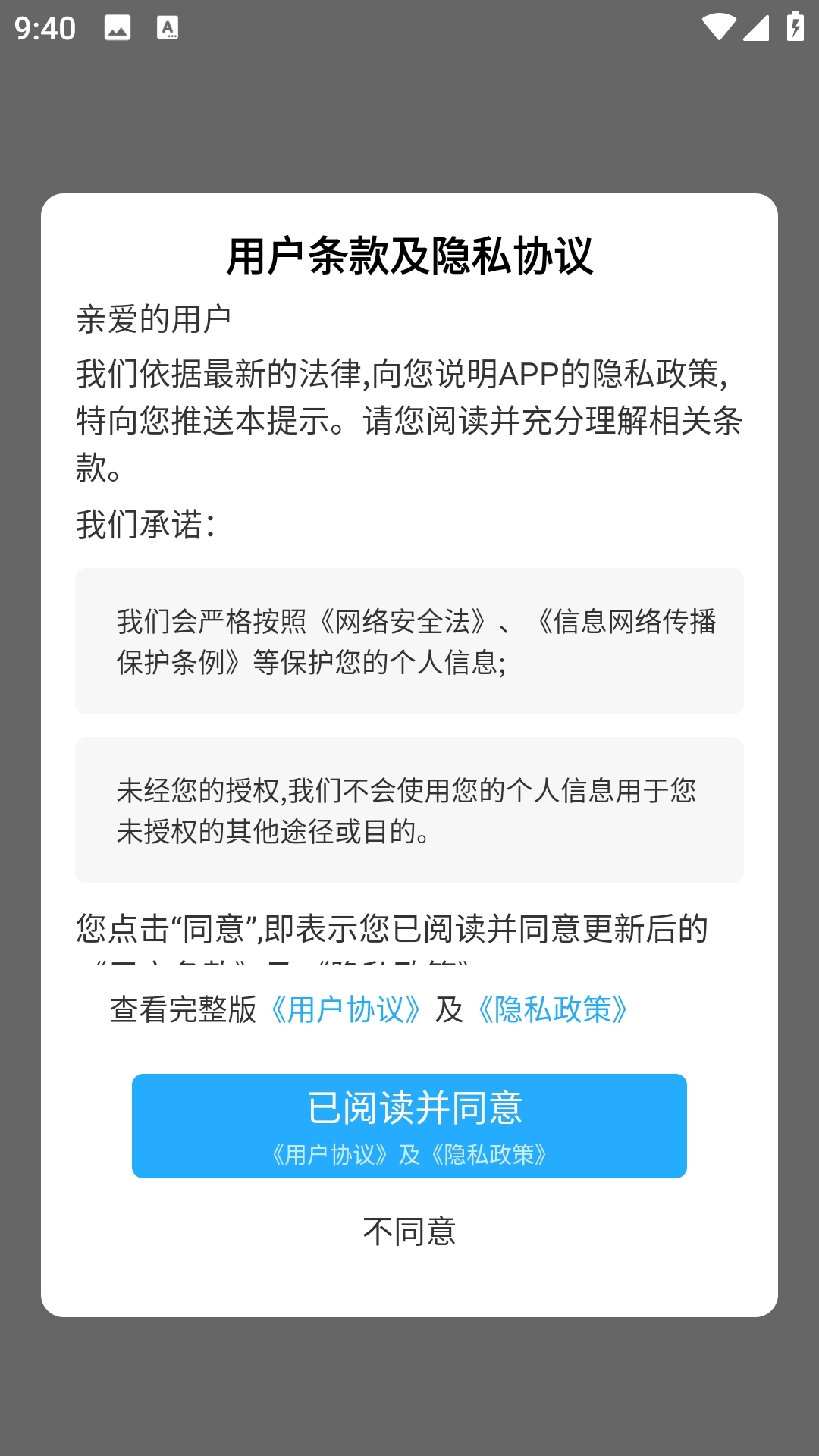Image resolution: width=819 pixels, height=1456 pixels.
Task: Tap the gallery notification icon in status bar
Action: click(x=116, y=29)
